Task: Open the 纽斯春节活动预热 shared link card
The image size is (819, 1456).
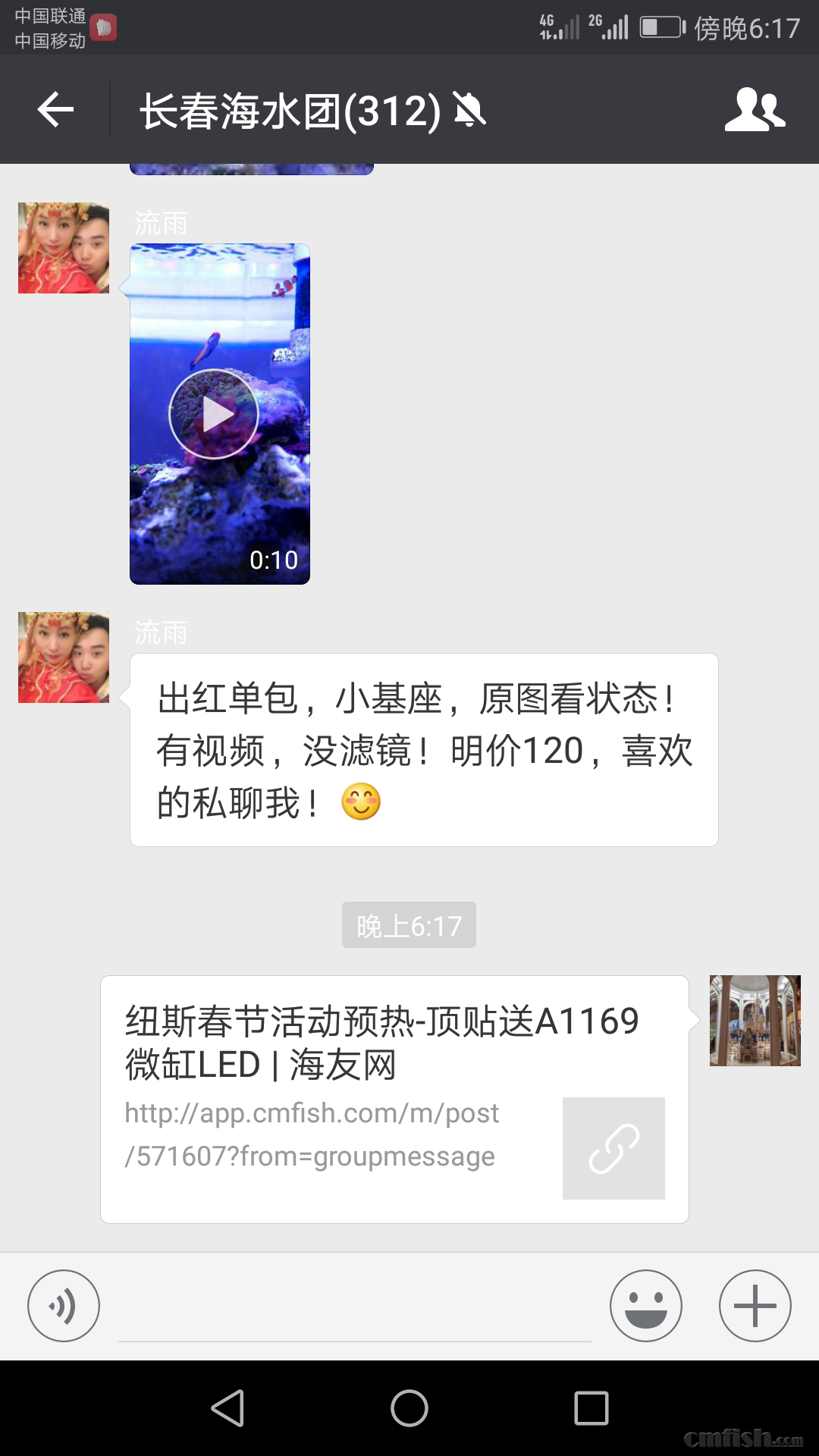Action: coord(394,1099)
